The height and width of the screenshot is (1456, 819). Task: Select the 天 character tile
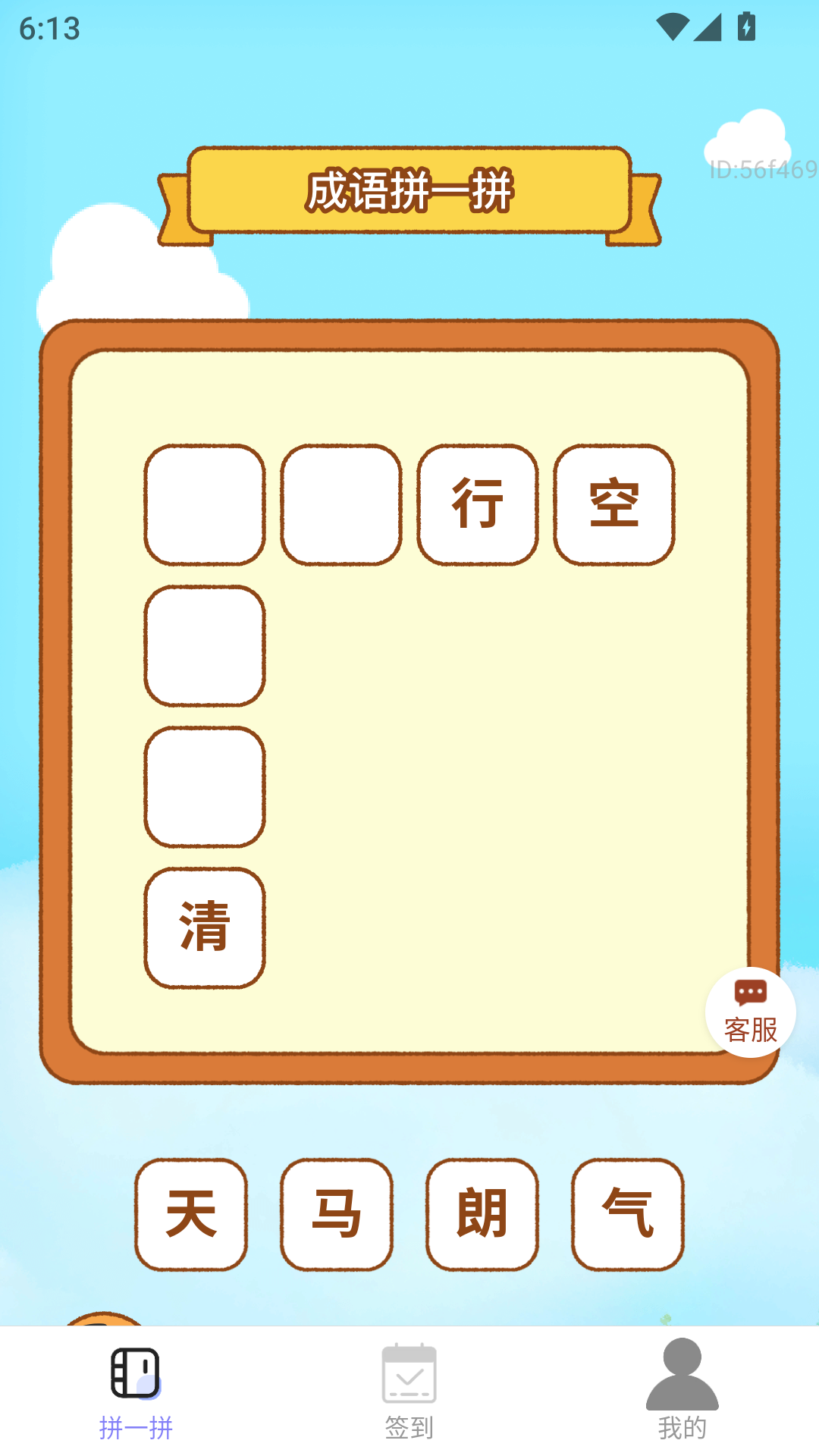[x=191, y=1214]
